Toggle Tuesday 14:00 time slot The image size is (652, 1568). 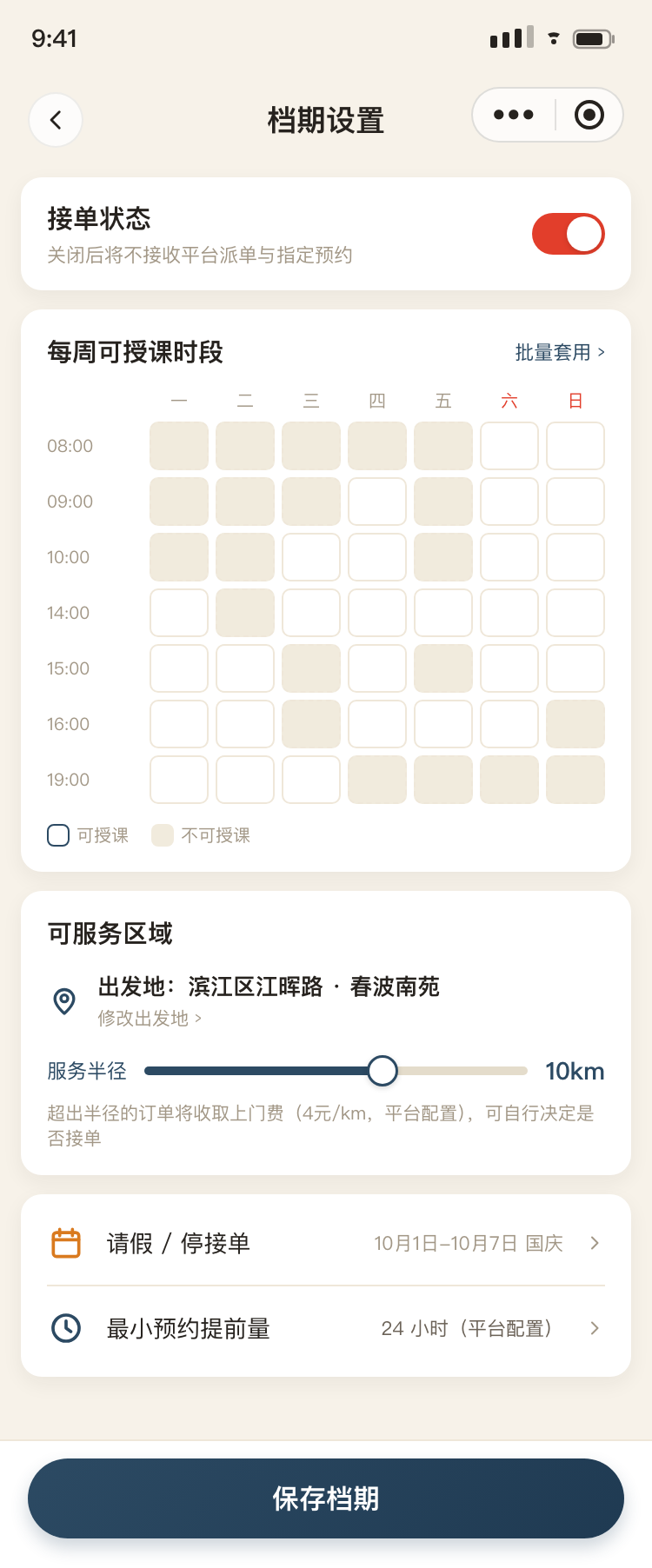(x=245, y=613)
